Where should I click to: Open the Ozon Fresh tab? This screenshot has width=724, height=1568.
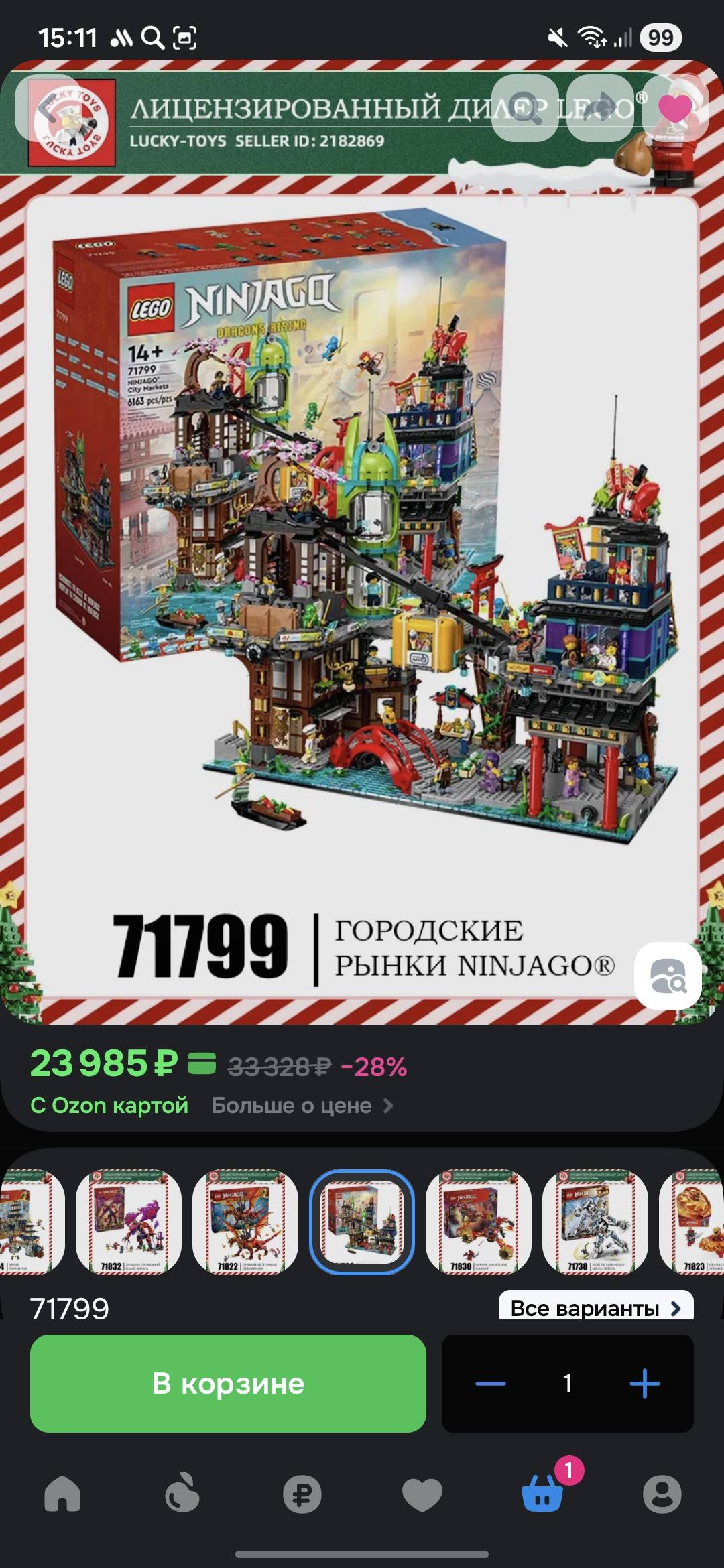pyautogui.click(x=182, y=1494)
